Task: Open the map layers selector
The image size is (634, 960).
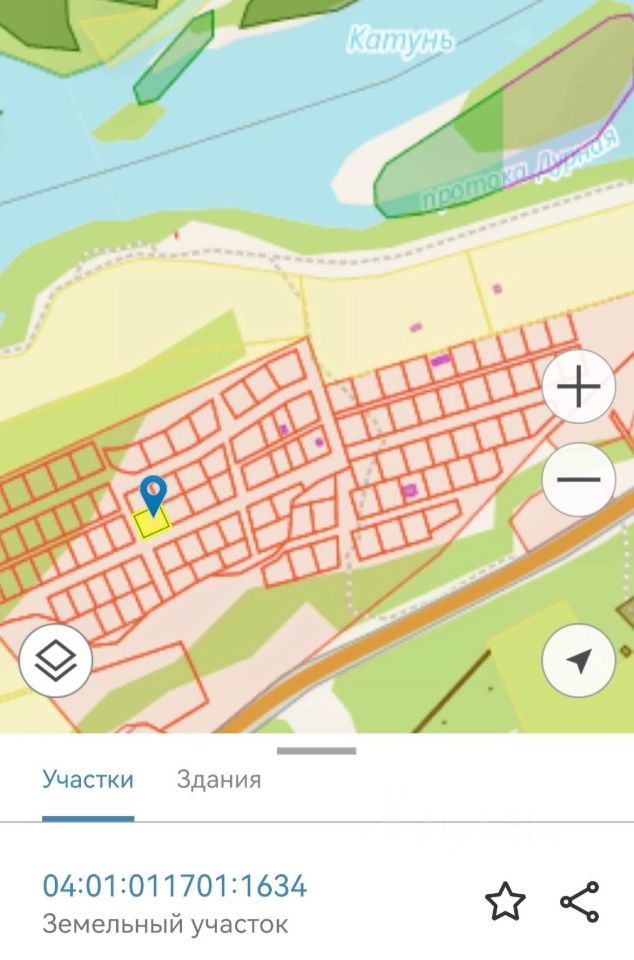Action: coord(56,660)
